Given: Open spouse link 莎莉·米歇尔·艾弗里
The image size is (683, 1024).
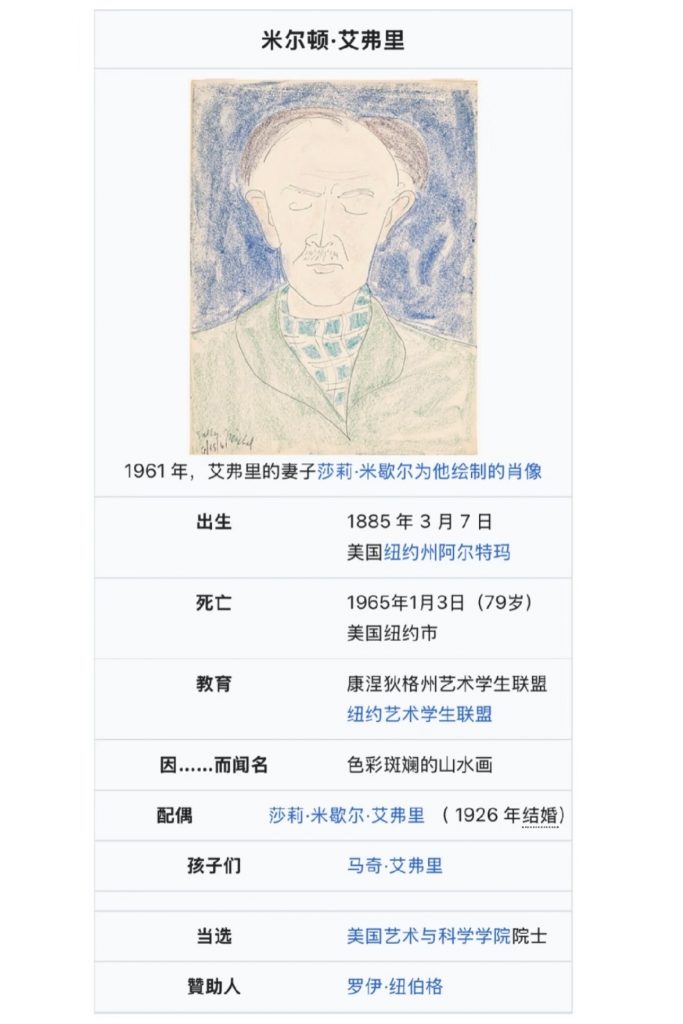Looking at the screenshot, I should coord(346,815).
